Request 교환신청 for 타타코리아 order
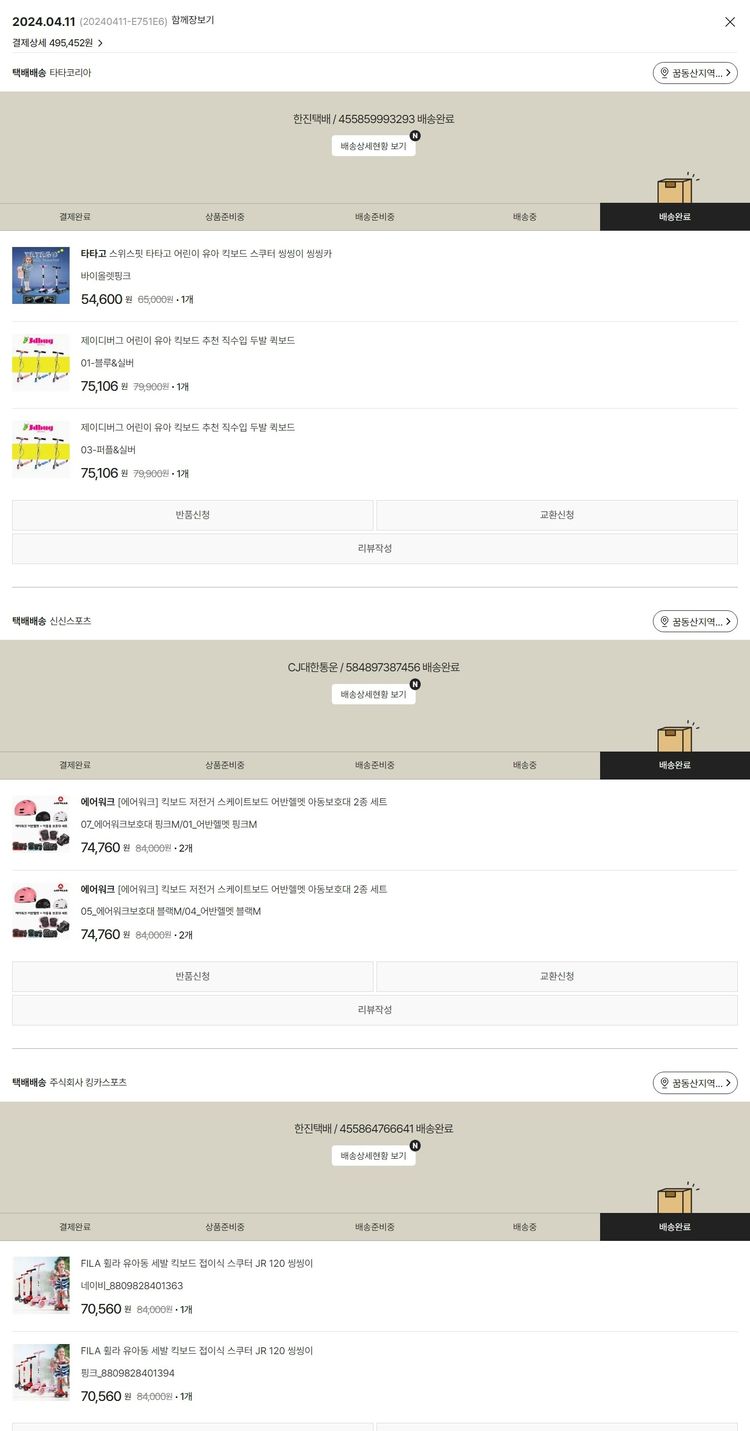 (x=557, y=515)
